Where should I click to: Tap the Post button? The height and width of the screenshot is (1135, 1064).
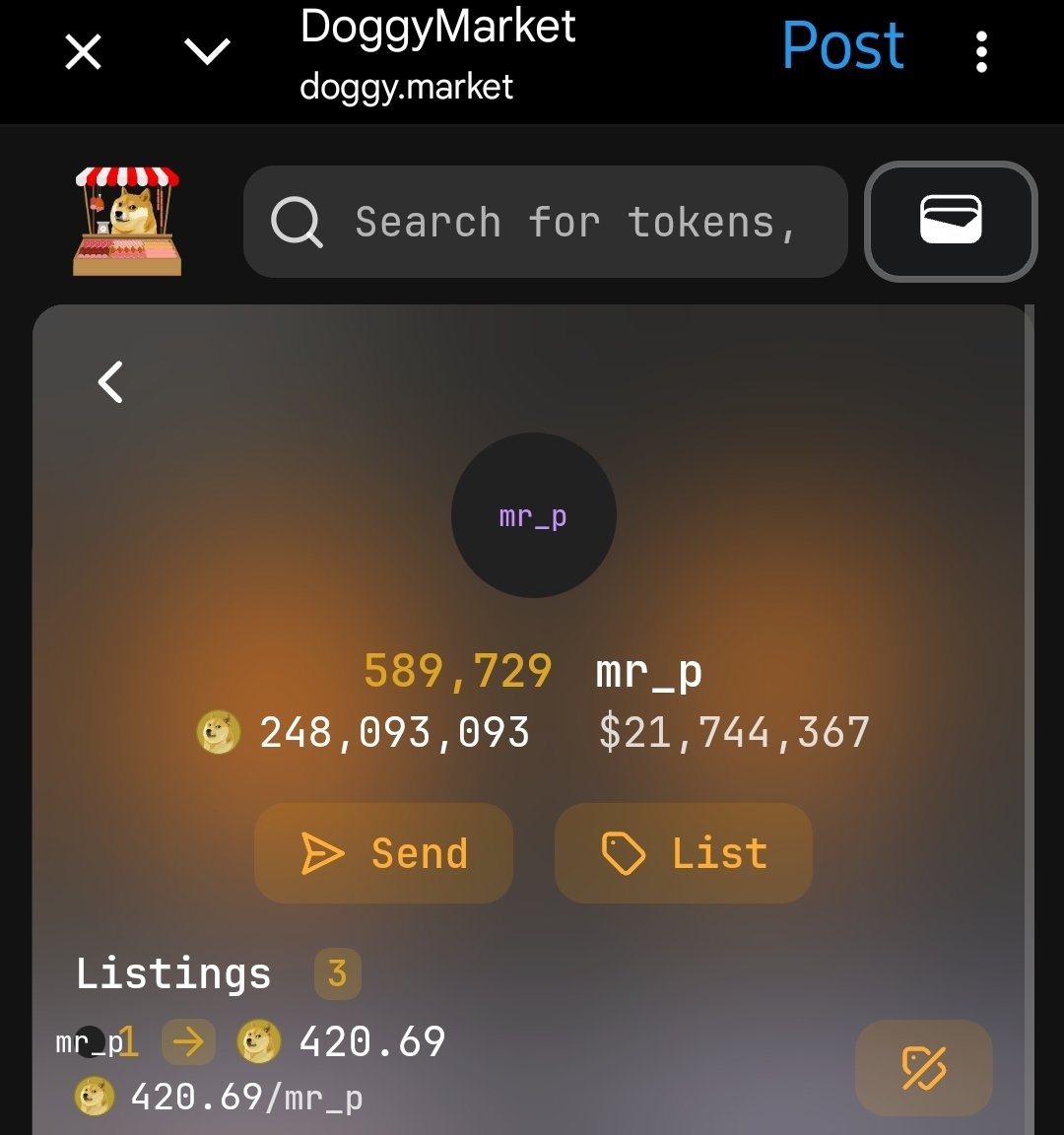[x=843, y=45]
